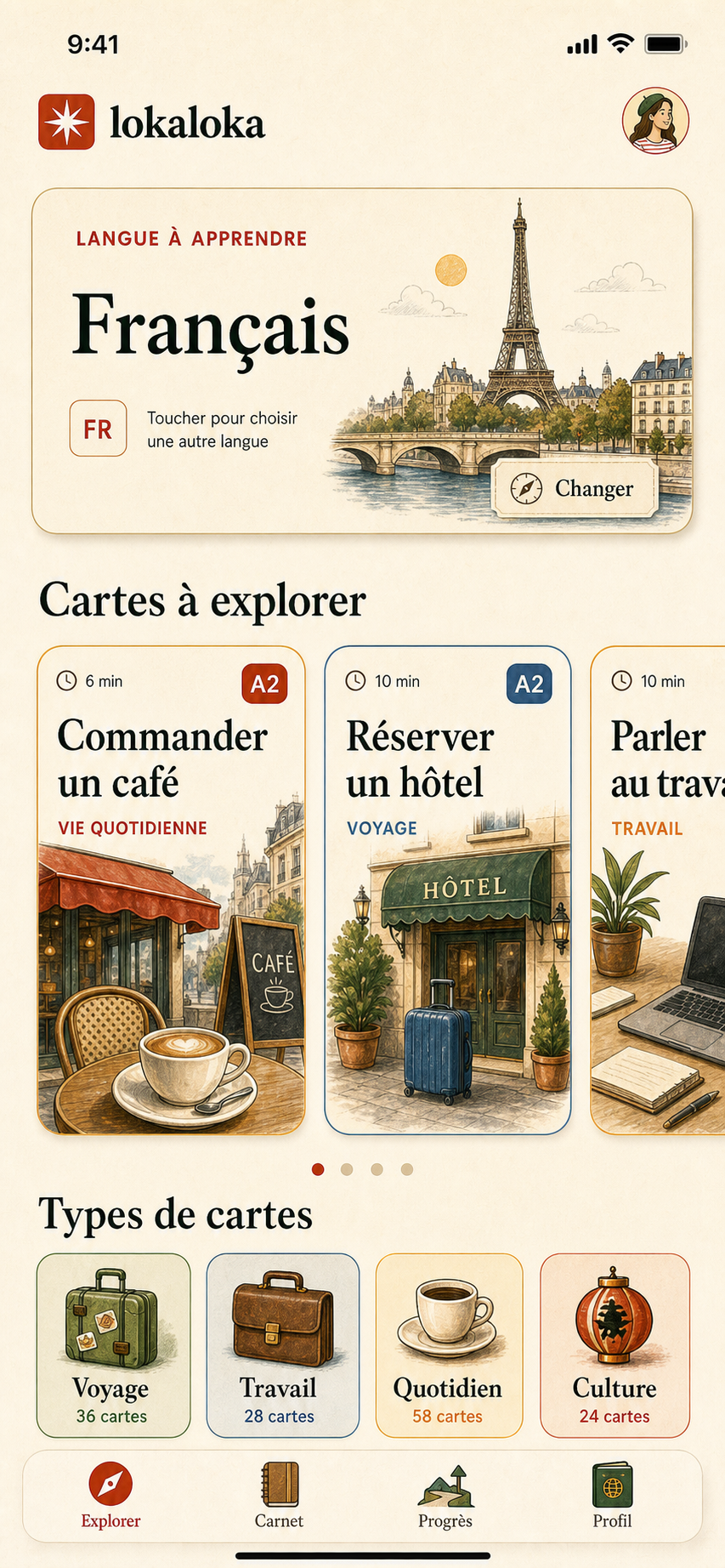Open the Réserver un hôtel card
This screenshot has height=1568, width=725.
pyautogui.click(x=448, y=890)
